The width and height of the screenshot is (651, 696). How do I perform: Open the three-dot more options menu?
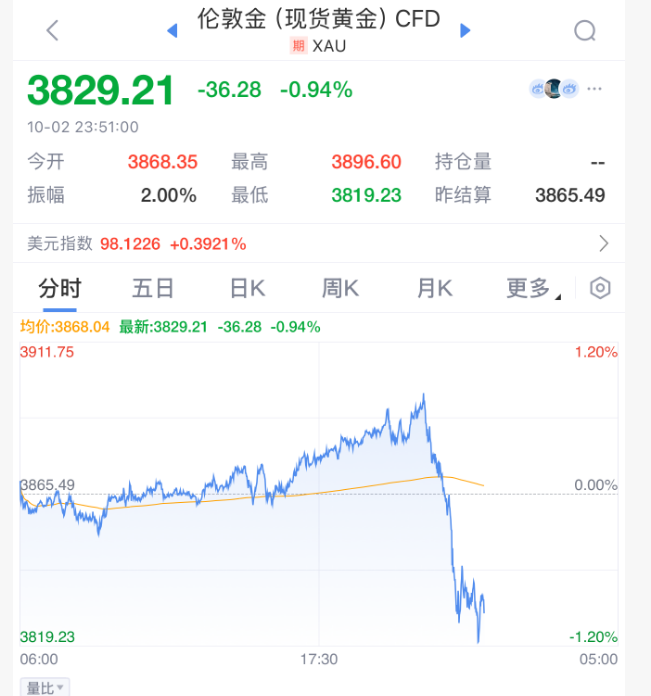(x=595, y=89)
